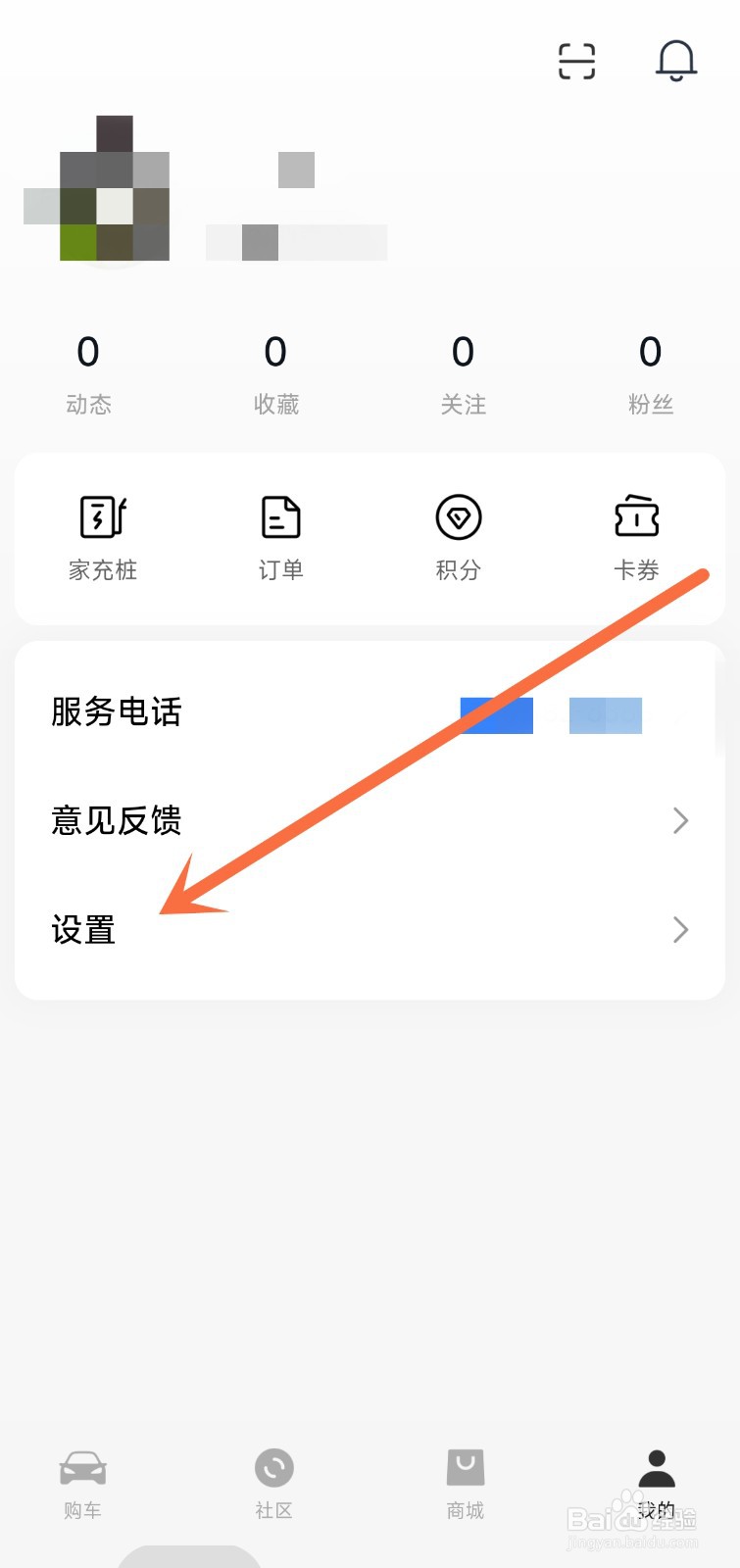This screenshot has width=740, height=1568.
Task: Tap the chevron next to 意见反馈
Action: pos(680,821)
